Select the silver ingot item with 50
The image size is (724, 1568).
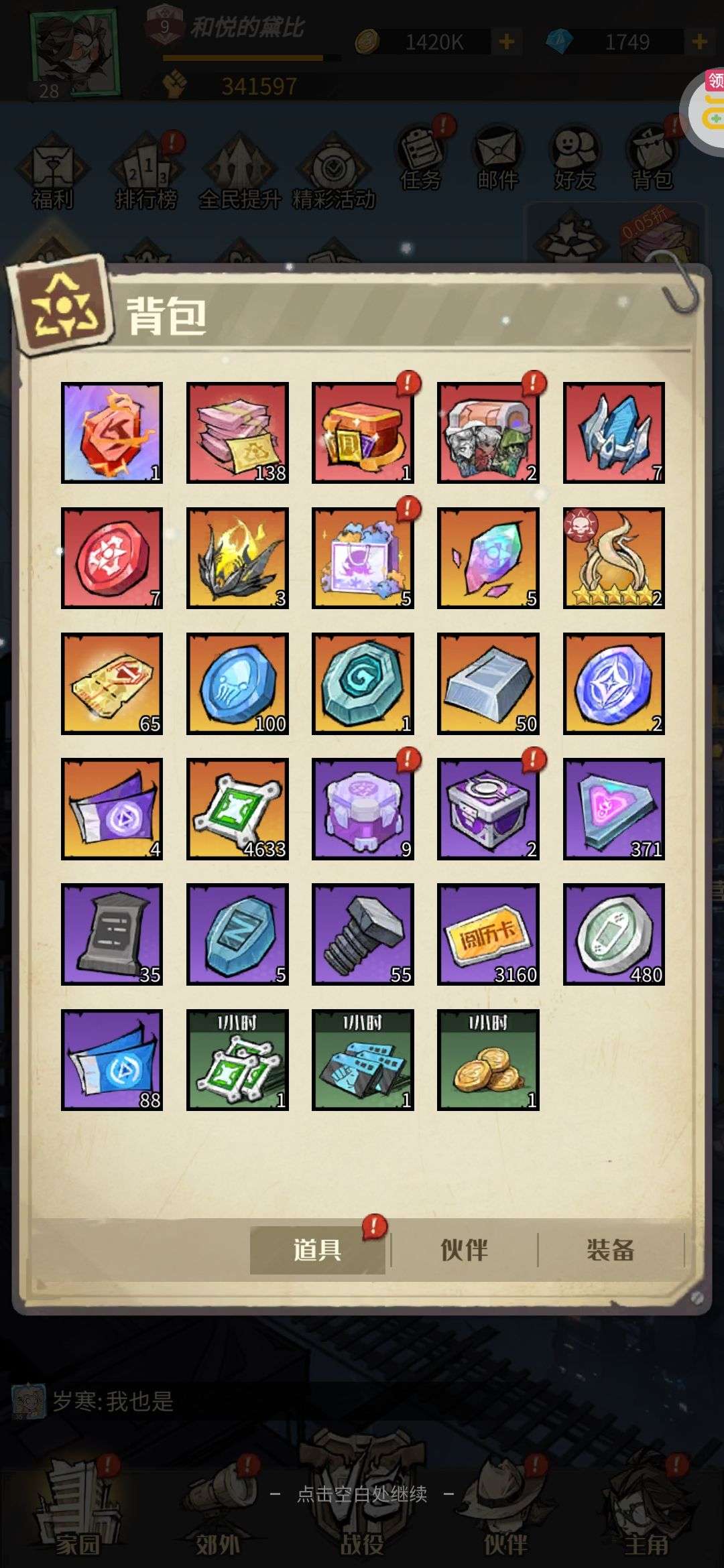pos(488,683)
